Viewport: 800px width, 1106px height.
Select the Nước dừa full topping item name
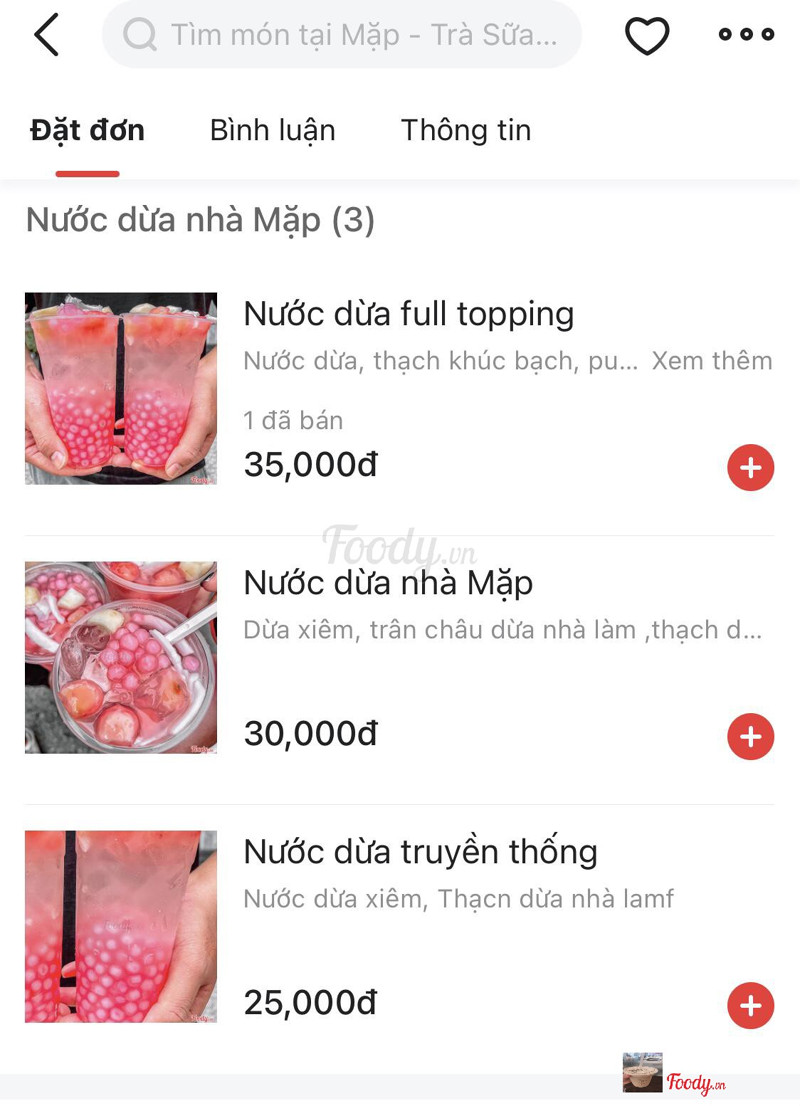409,313
